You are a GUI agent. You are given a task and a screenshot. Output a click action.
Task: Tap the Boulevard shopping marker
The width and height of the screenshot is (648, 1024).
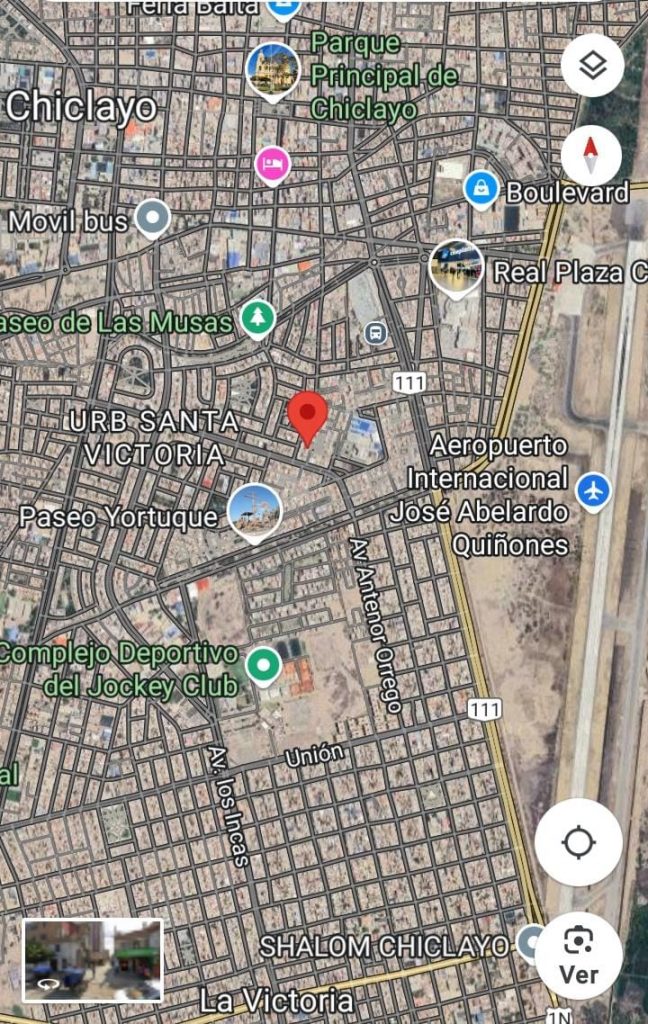click(481, 190)
